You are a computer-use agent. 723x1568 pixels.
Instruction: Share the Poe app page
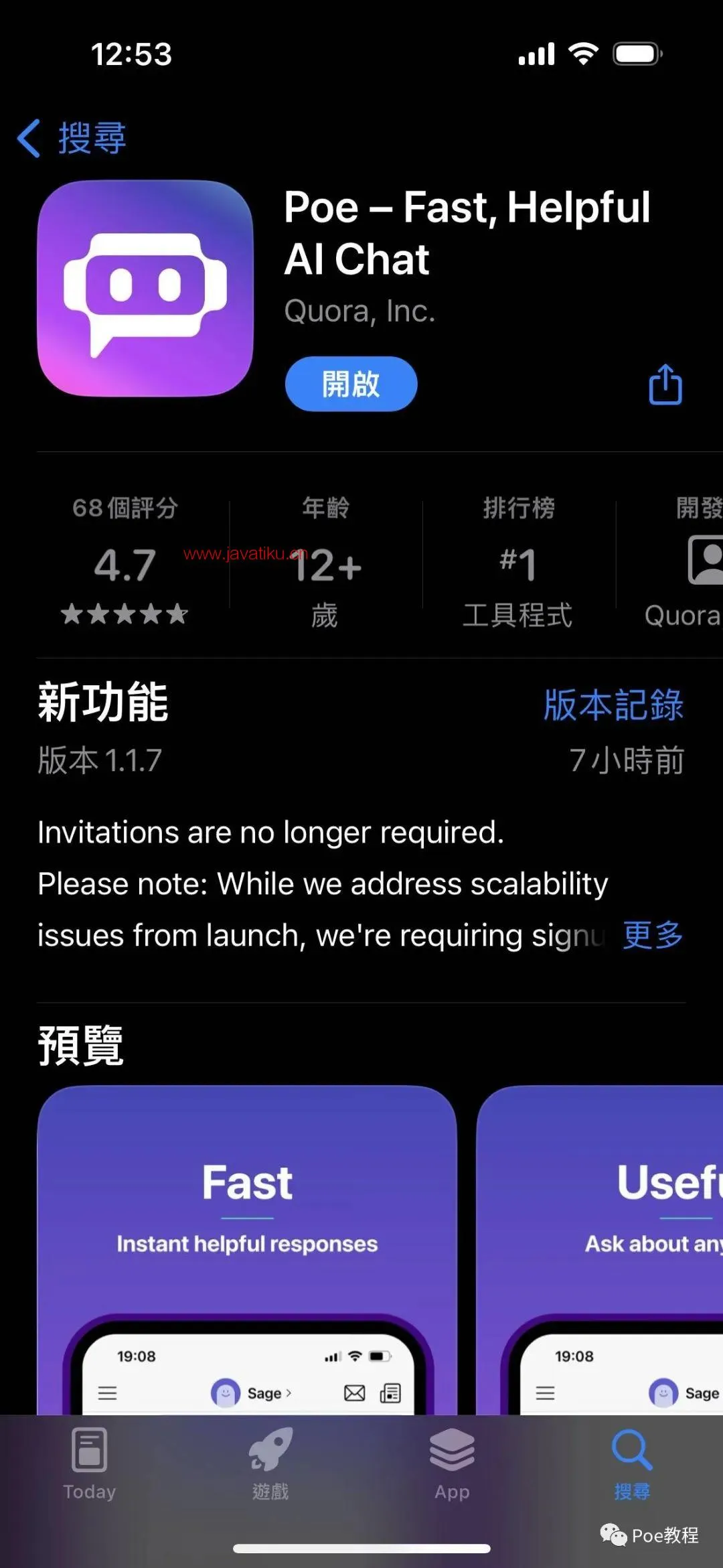click(x=665, y=384)
